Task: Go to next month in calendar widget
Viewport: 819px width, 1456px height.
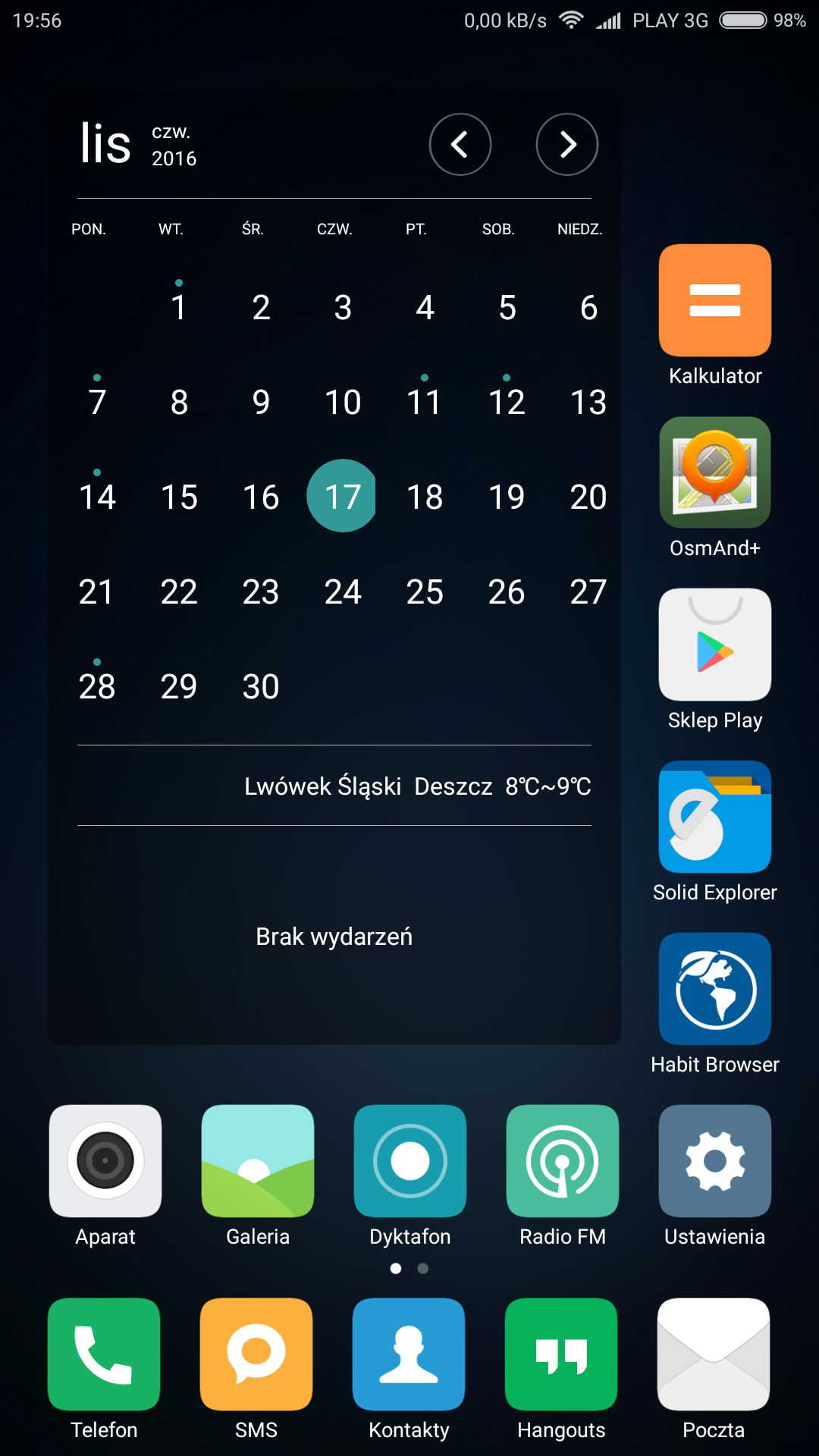Action: click(567, 144)
